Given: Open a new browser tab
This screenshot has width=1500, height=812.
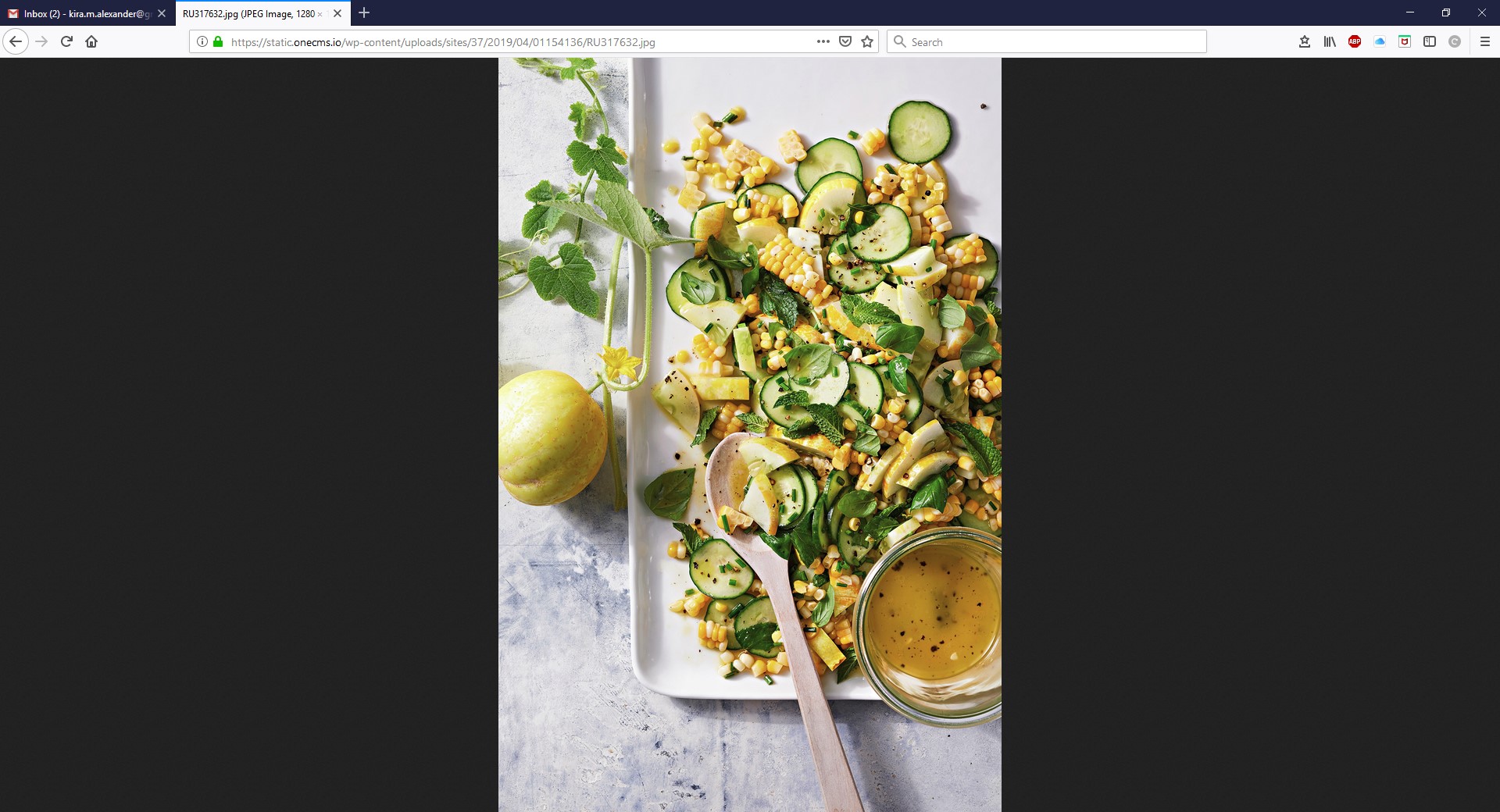Looking at the screenshot, I should [364, 12].
